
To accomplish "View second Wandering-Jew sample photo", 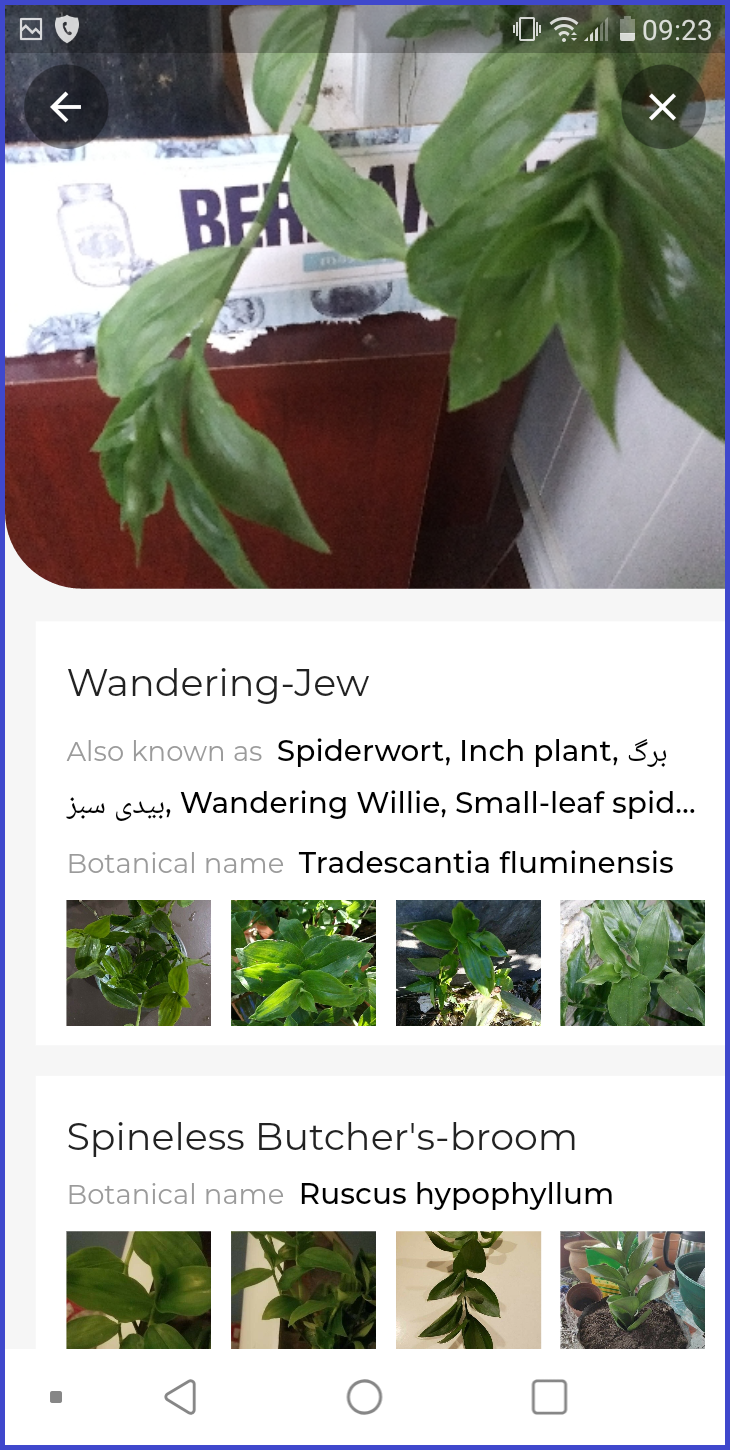I will (303, 963).
